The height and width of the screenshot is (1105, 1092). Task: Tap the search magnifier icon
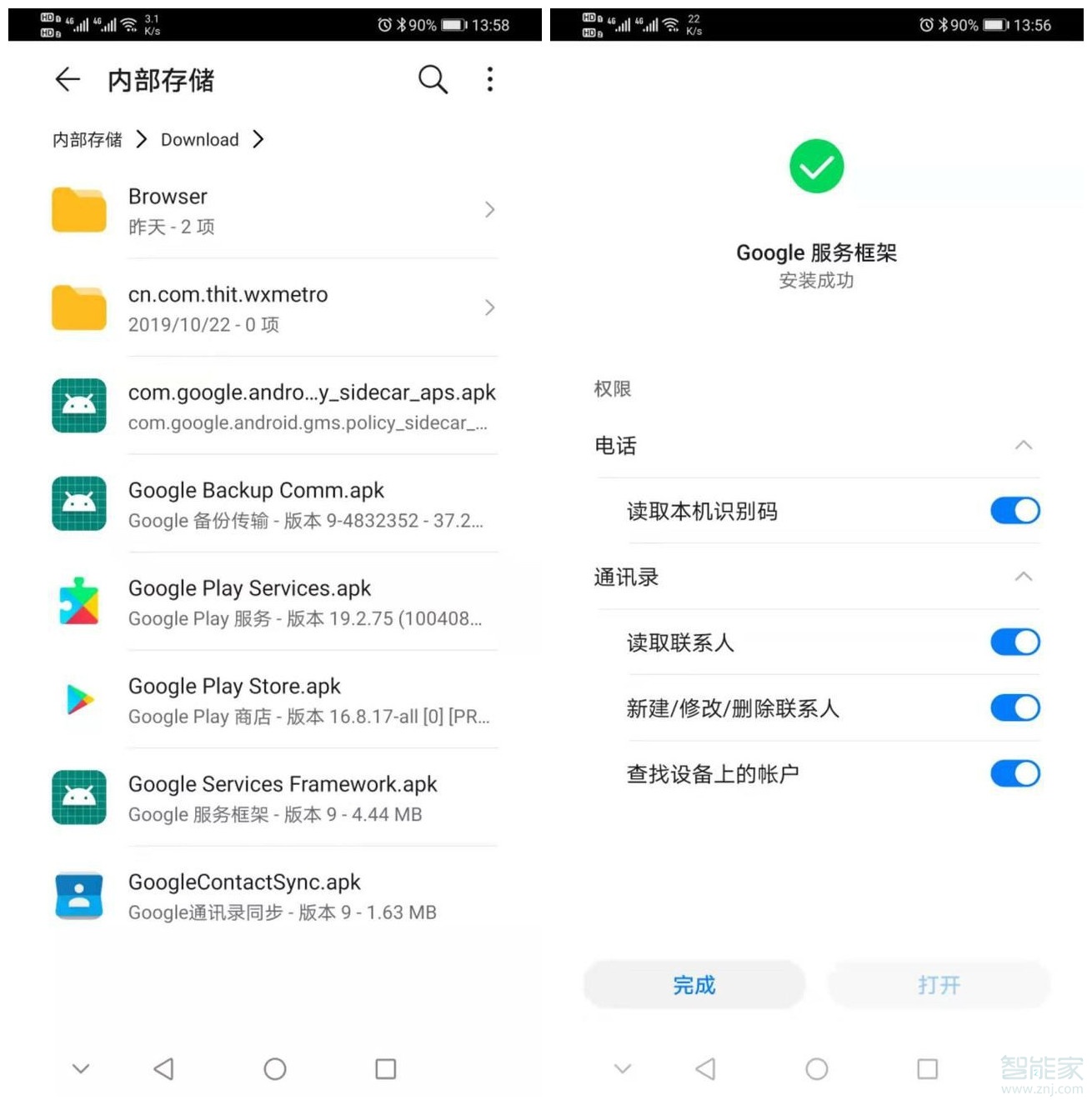[433, 79]
